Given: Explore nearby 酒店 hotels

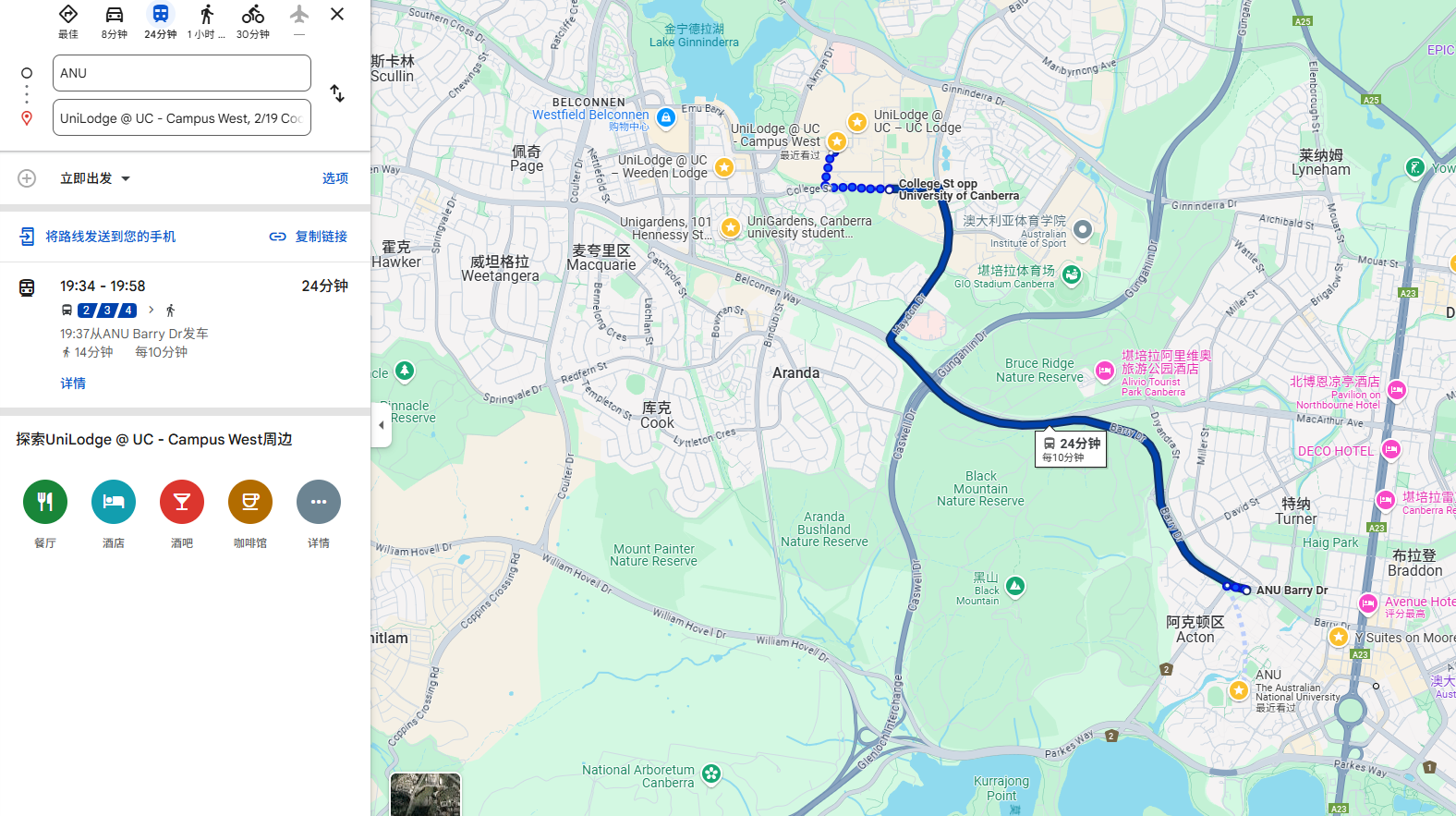Looking at the screenshot, I should tap(114, 502).
